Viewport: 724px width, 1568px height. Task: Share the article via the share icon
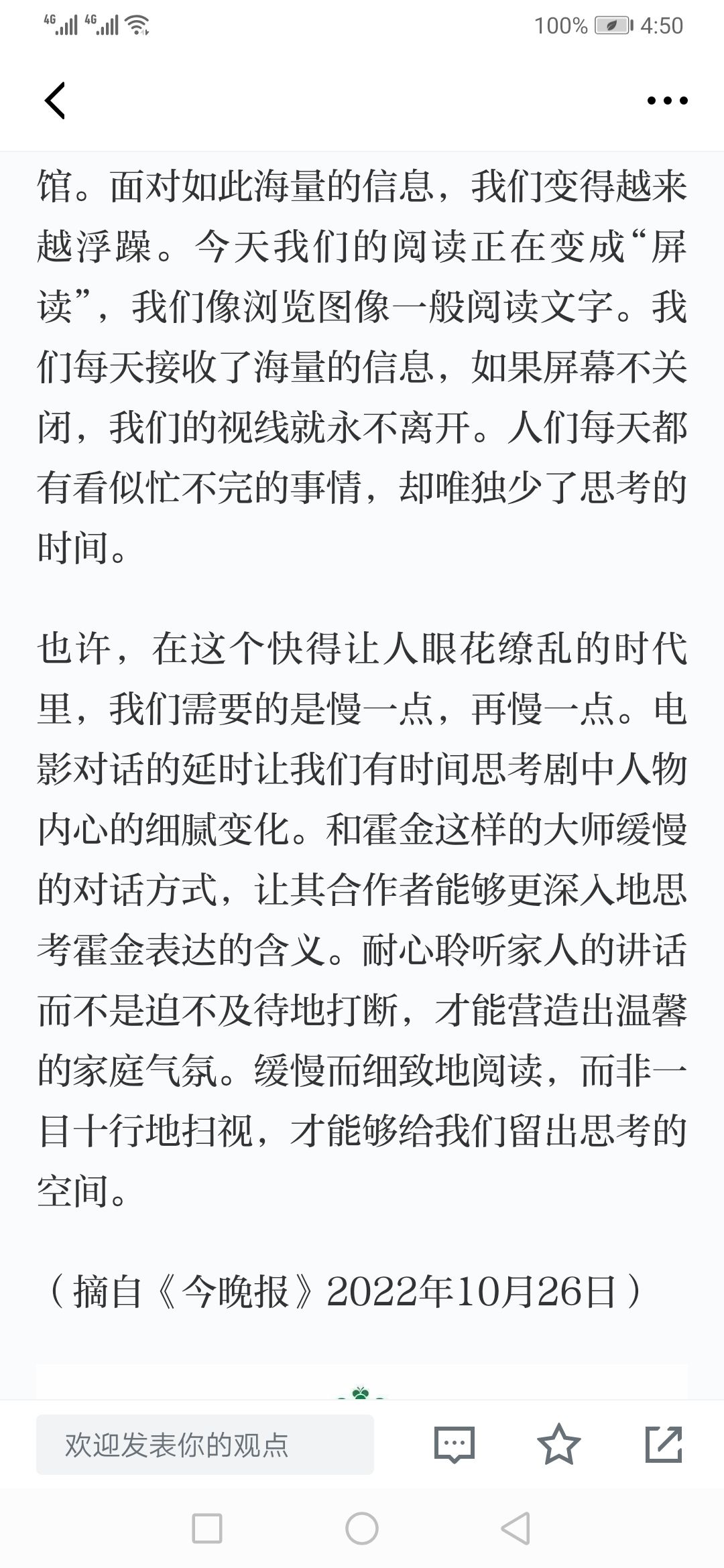tap(664, 1444)
